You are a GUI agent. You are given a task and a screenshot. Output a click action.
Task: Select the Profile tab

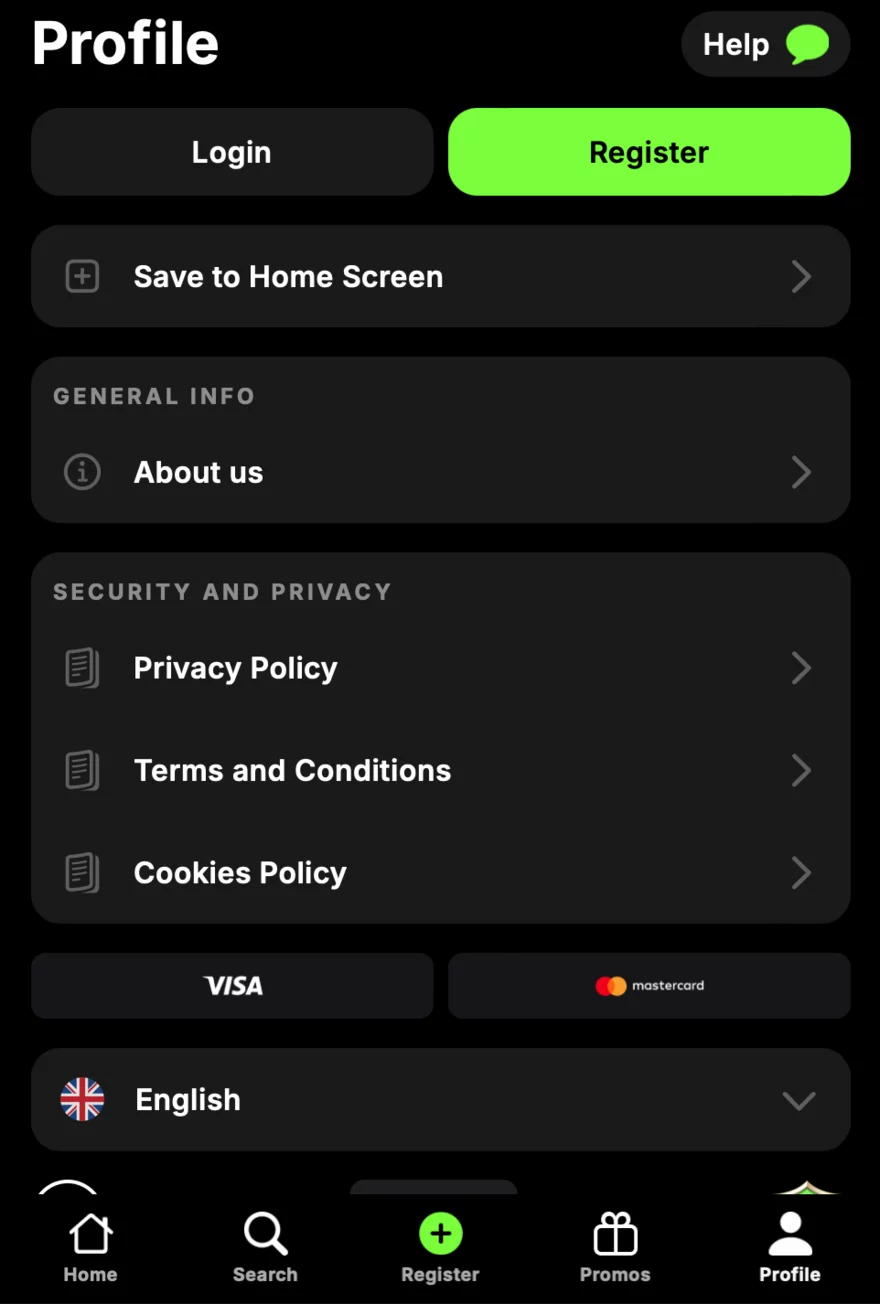[790, 1247]
